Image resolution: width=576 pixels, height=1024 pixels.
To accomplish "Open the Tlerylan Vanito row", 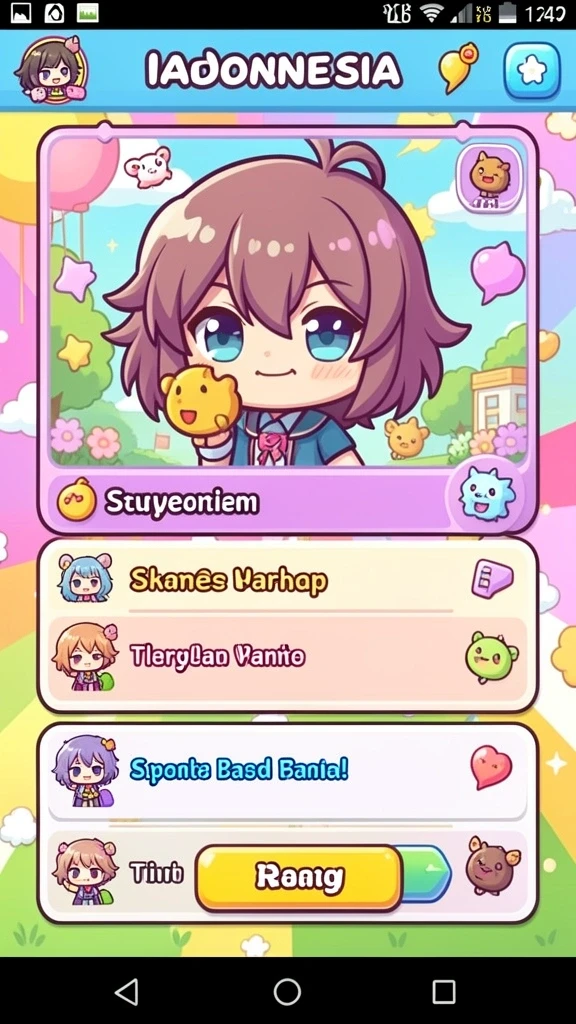I will tap(287, 658).
